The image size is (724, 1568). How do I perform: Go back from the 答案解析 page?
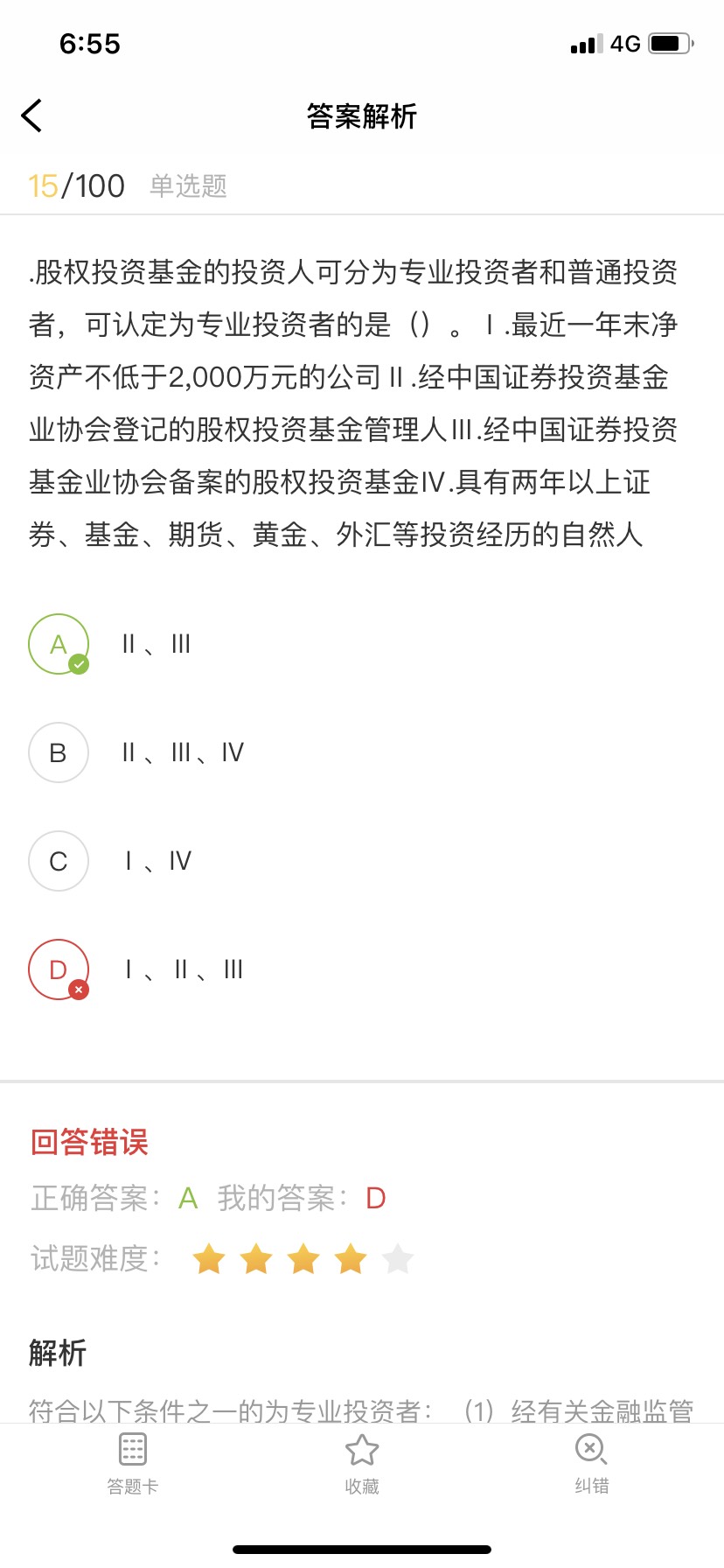point(31,115)
